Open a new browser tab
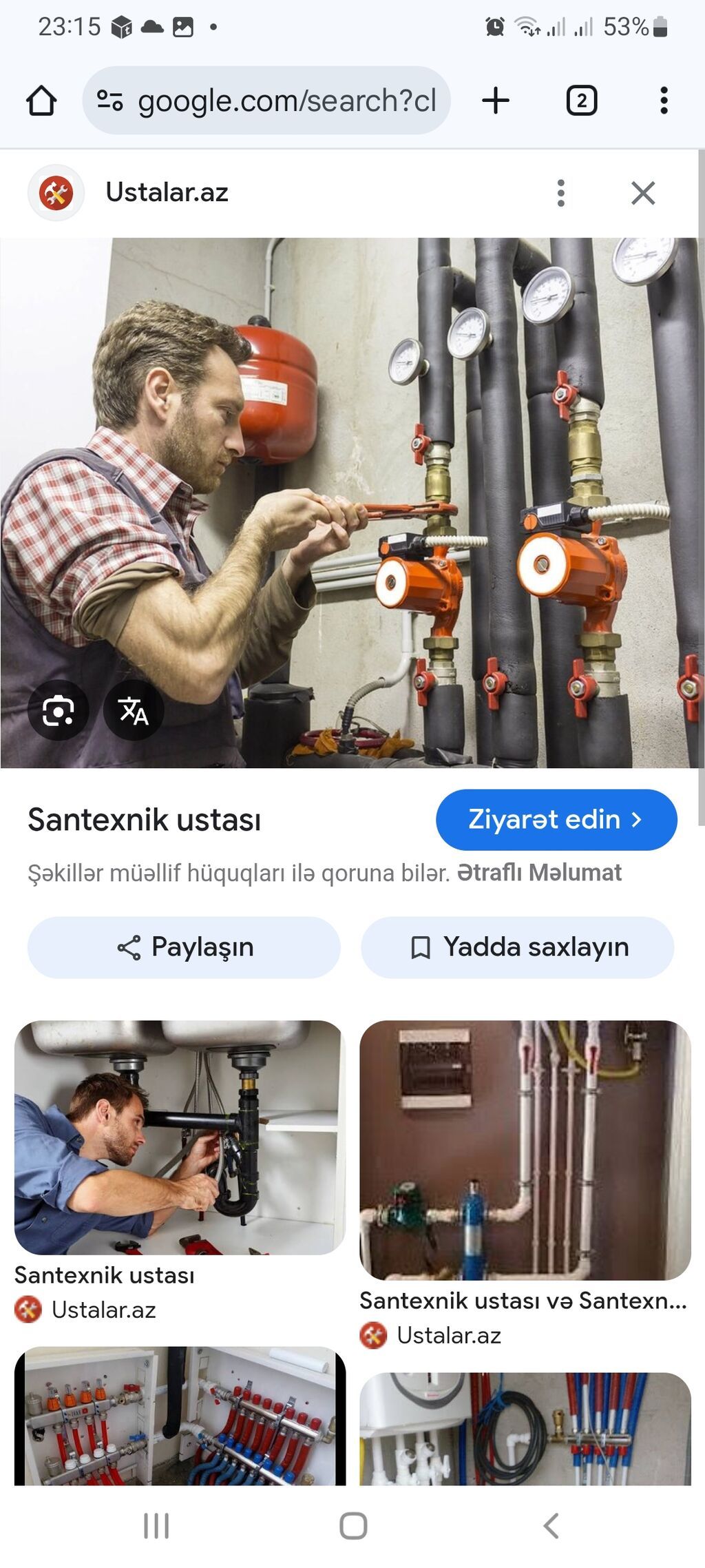The image size is (705, 1568). tap(496, 101)
